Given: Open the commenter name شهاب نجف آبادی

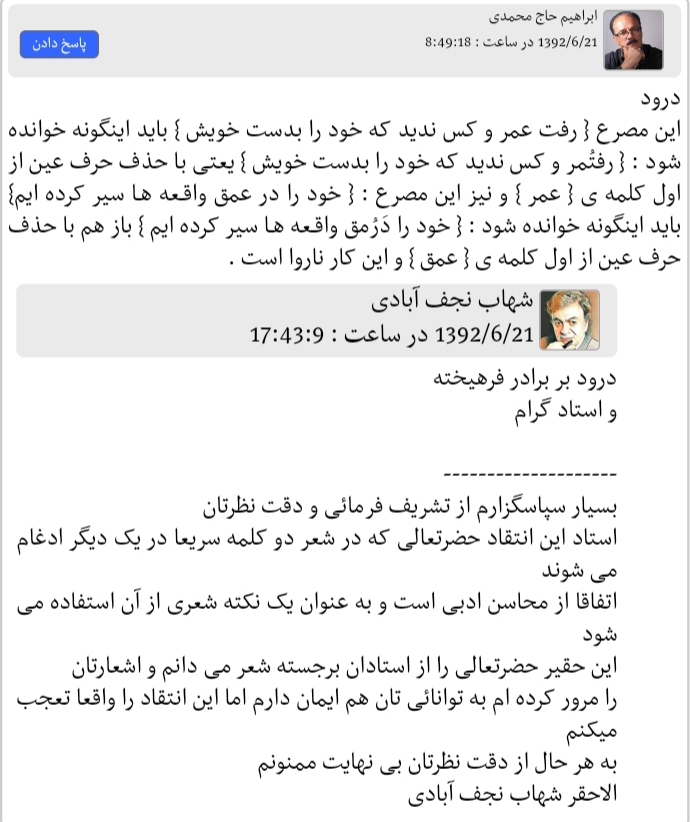Looking at the screenshot, I should [453, 301].
